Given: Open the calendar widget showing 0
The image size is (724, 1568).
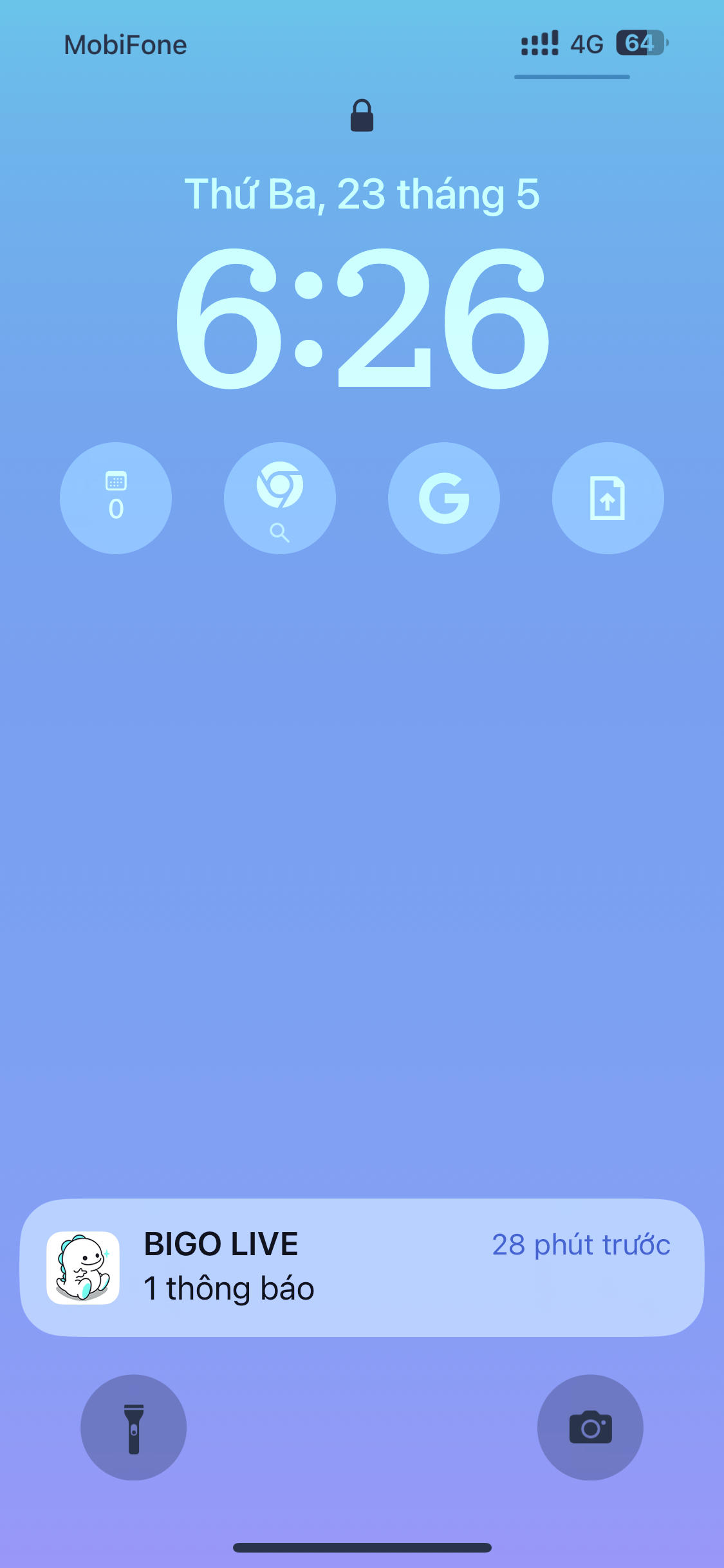Looking at the screenshot, I should 116,498.
